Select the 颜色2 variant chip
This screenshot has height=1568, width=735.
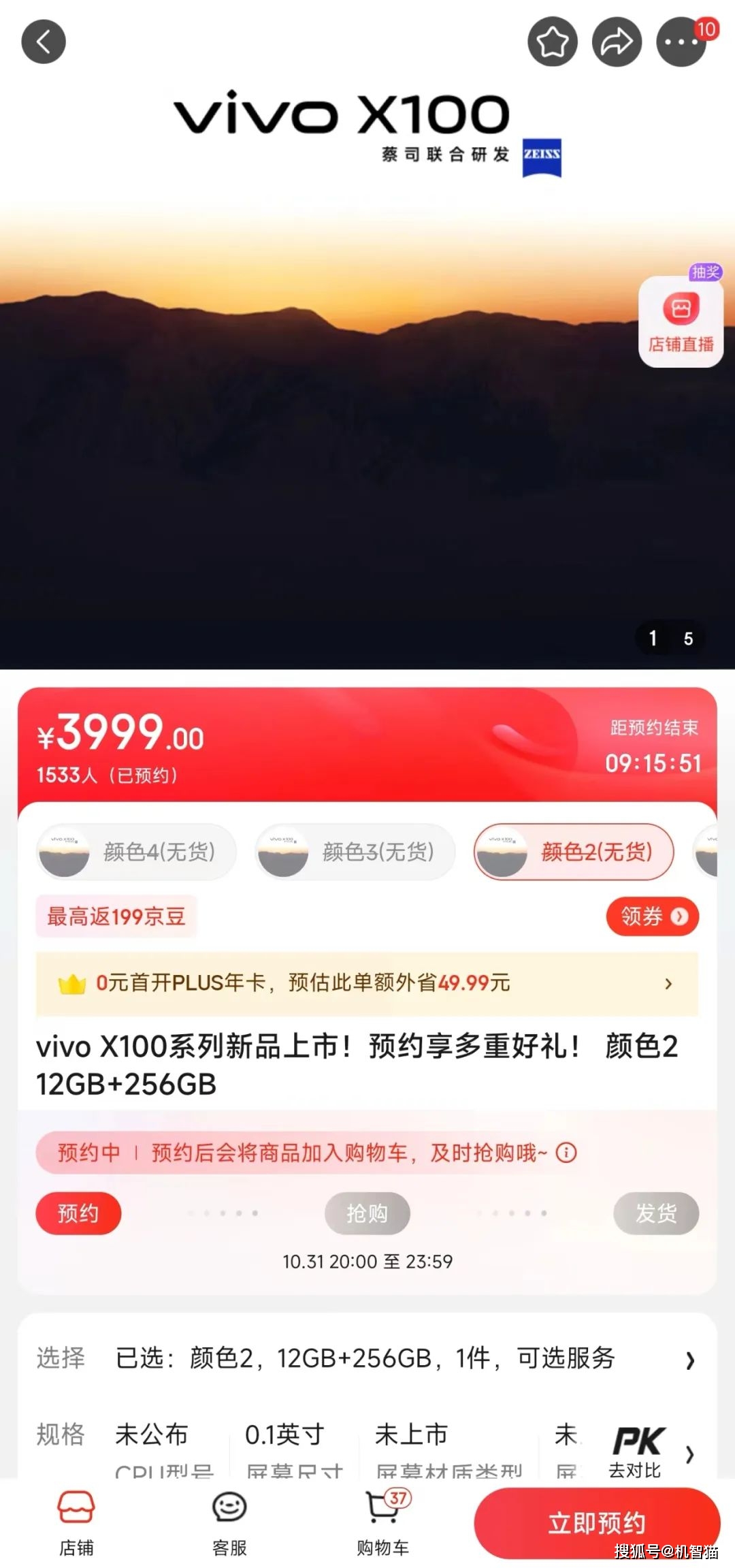(574, 852)
